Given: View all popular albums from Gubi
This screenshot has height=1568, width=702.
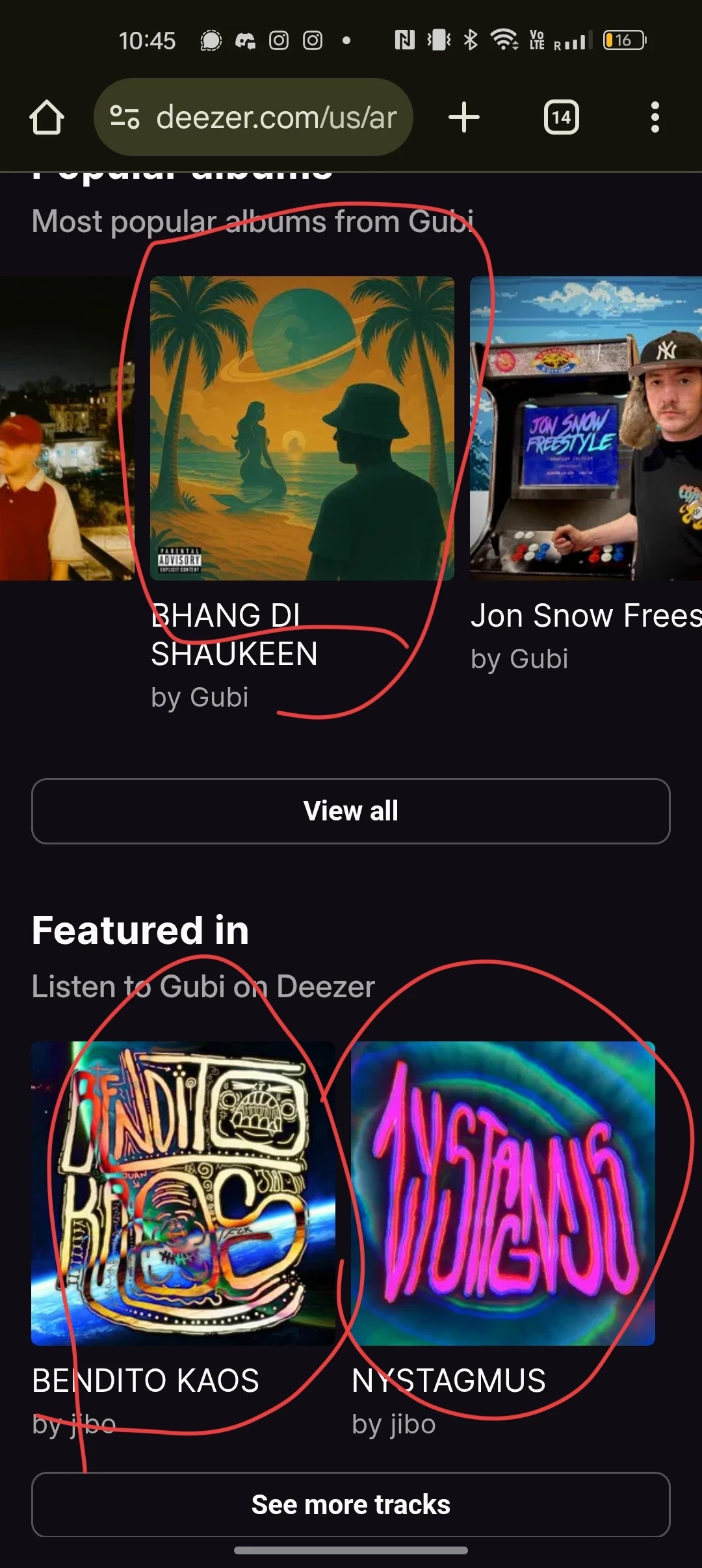Looking at the screenshot, I should click(351, 811).
